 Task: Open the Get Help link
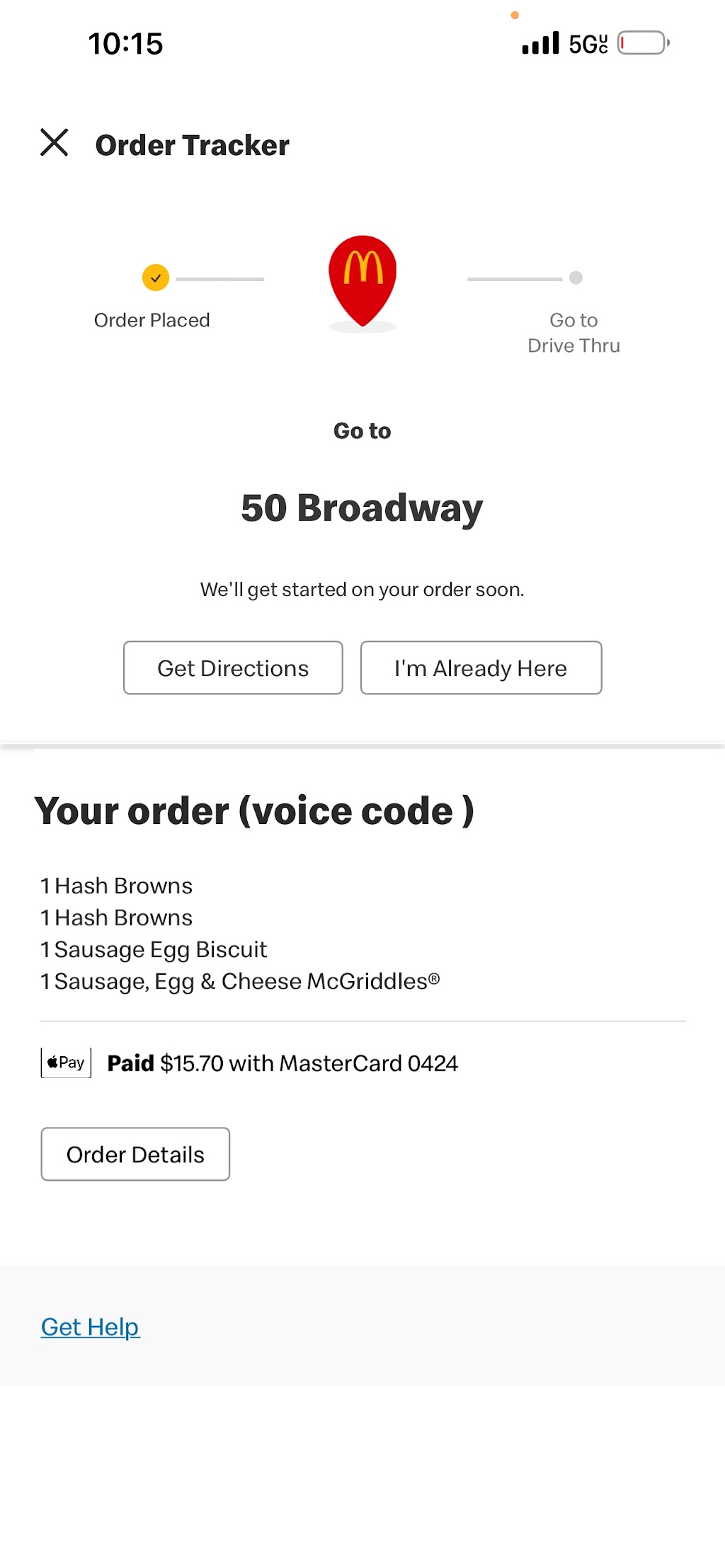91,1327
